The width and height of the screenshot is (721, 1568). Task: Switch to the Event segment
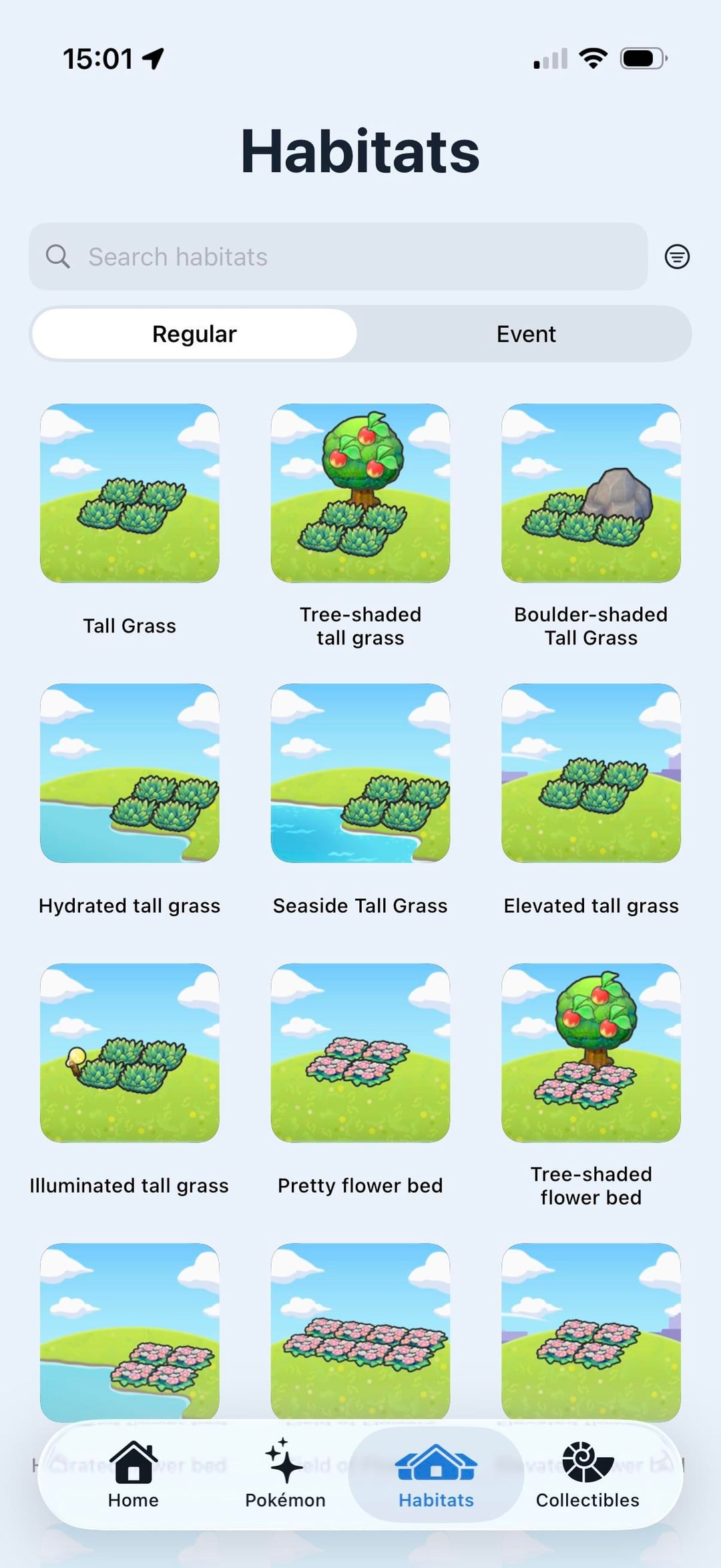[525, 334]
